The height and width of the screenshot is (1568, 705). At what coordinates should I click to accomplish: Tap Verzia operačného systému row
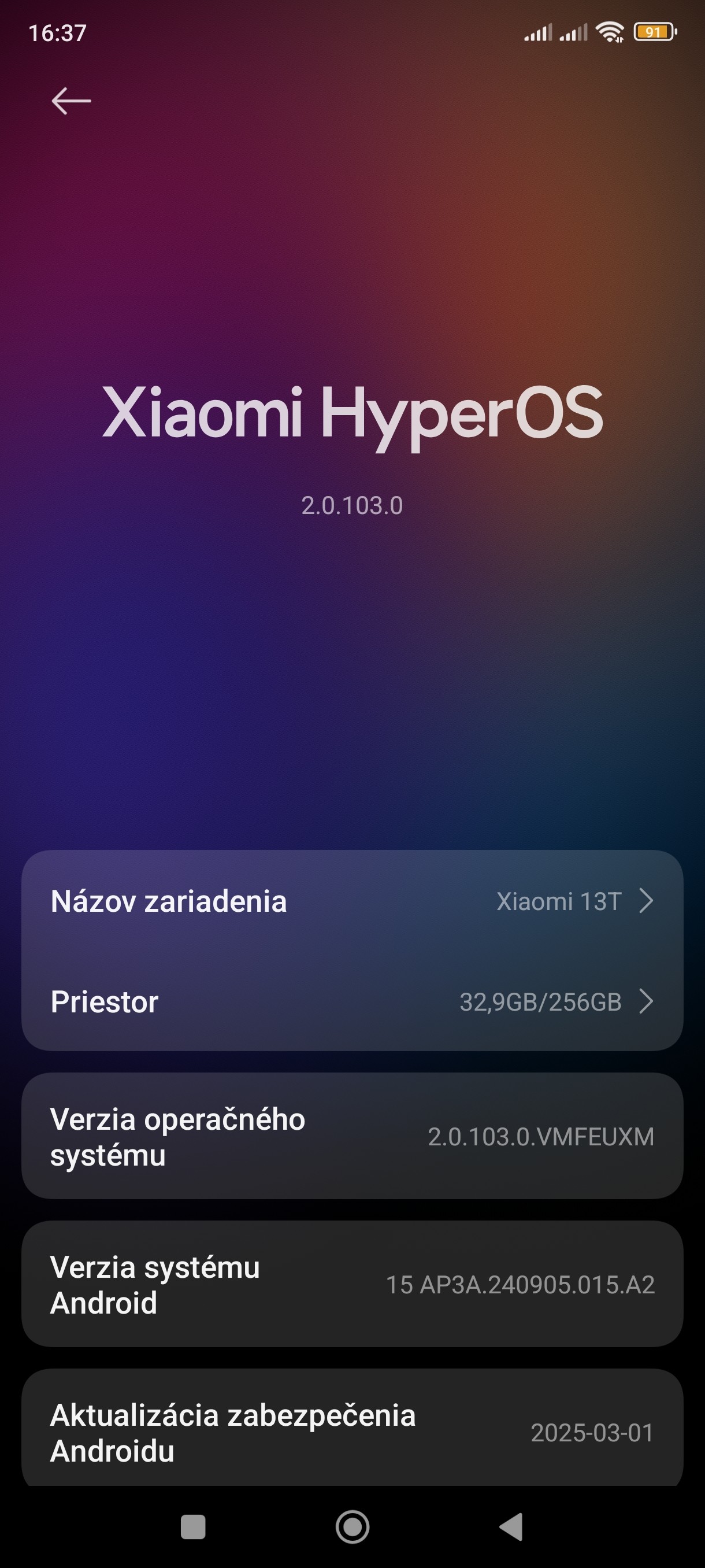(x=352, y=1137)
